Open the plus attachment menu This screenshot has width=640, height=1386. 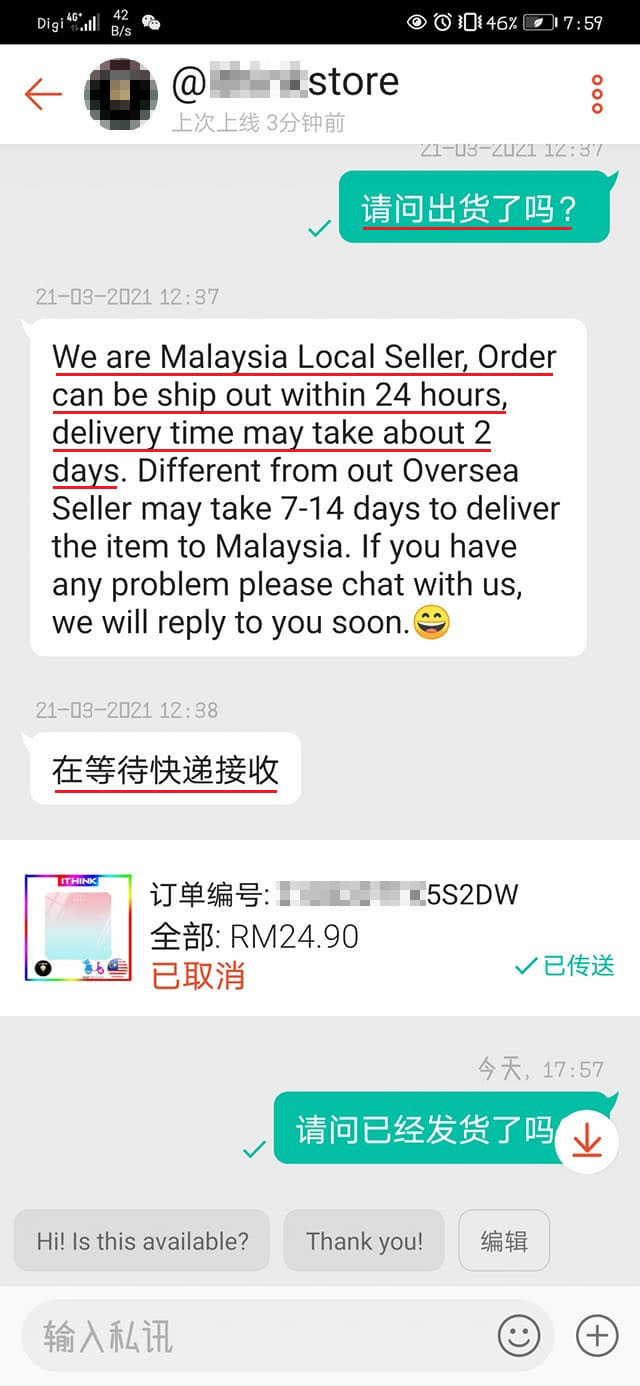(x=597, y=1336)
